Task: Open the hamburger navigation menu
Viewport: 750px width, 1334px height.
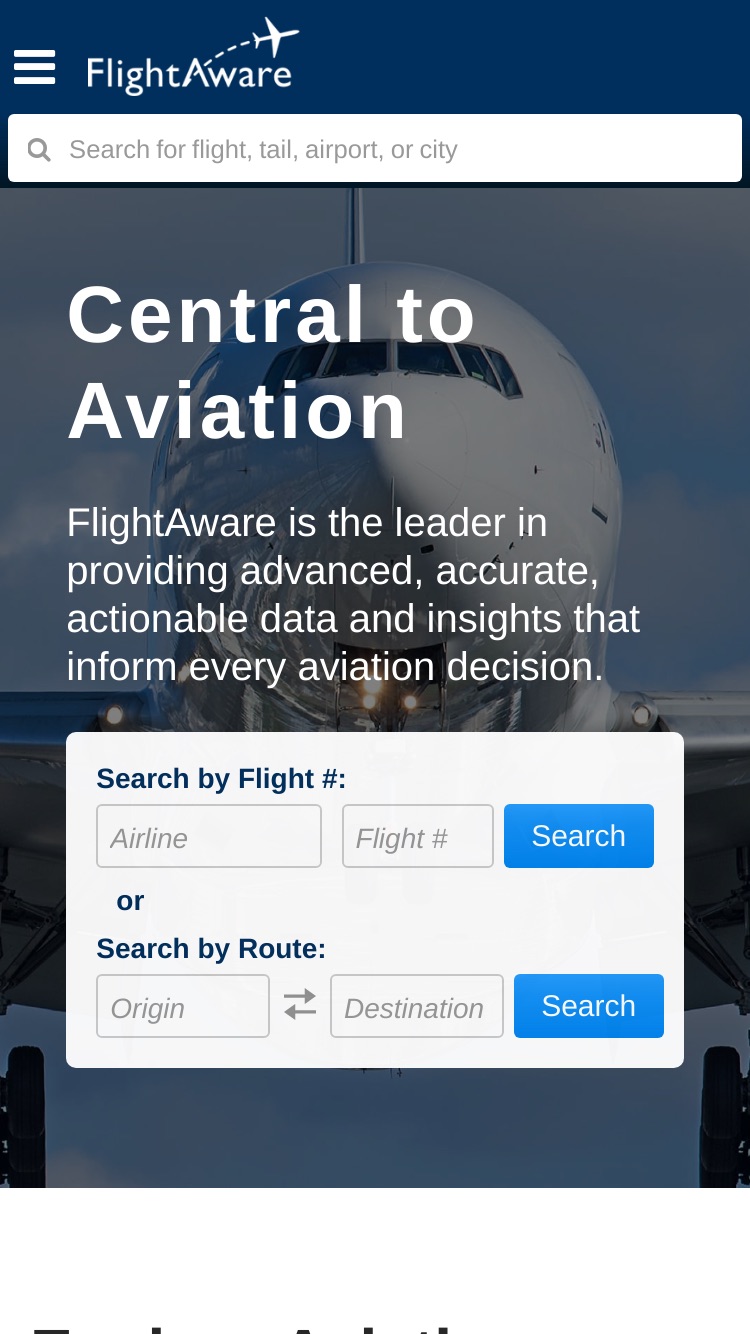Action: 34,68
